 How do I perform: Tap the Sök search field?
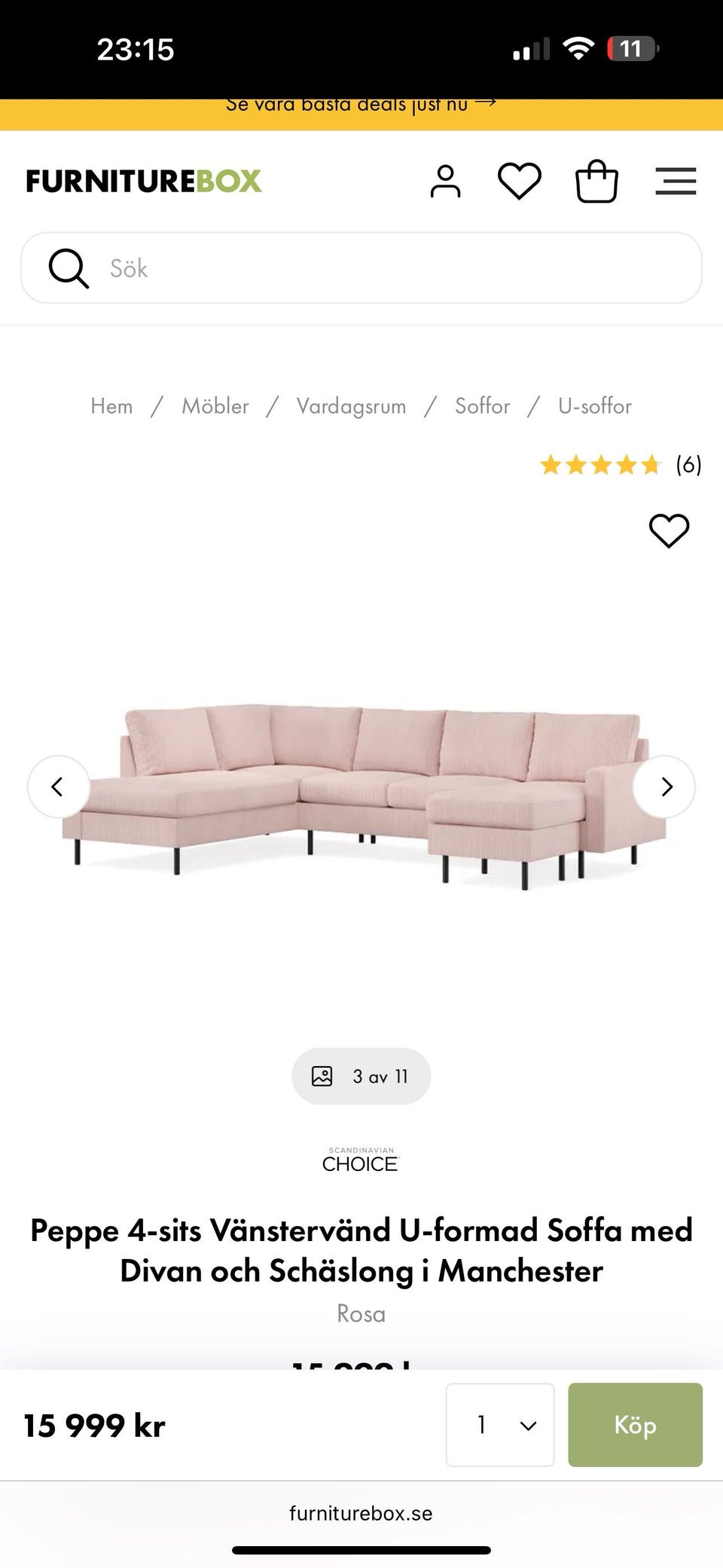click(x=361, y=267)
